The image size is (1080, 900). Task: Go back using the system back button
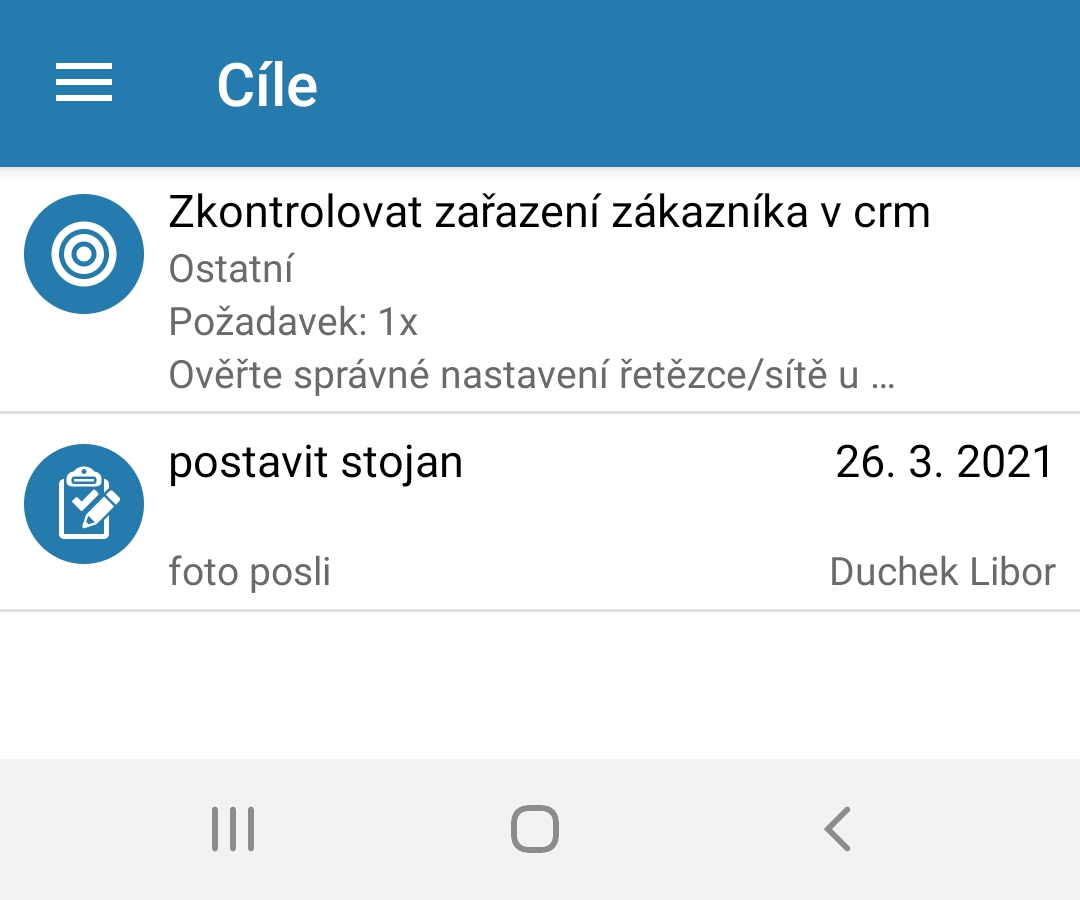837,829
